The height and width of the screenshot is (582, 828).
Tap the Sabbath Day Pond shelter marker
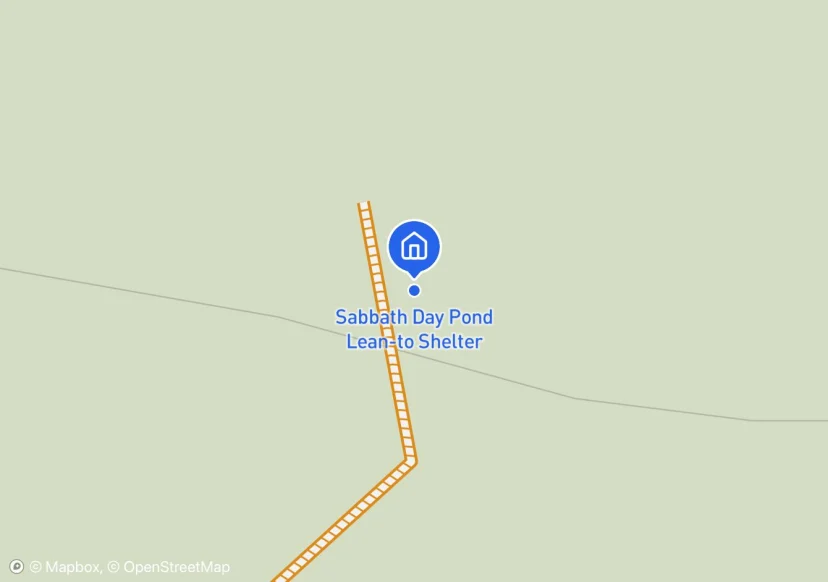point(414,246)
